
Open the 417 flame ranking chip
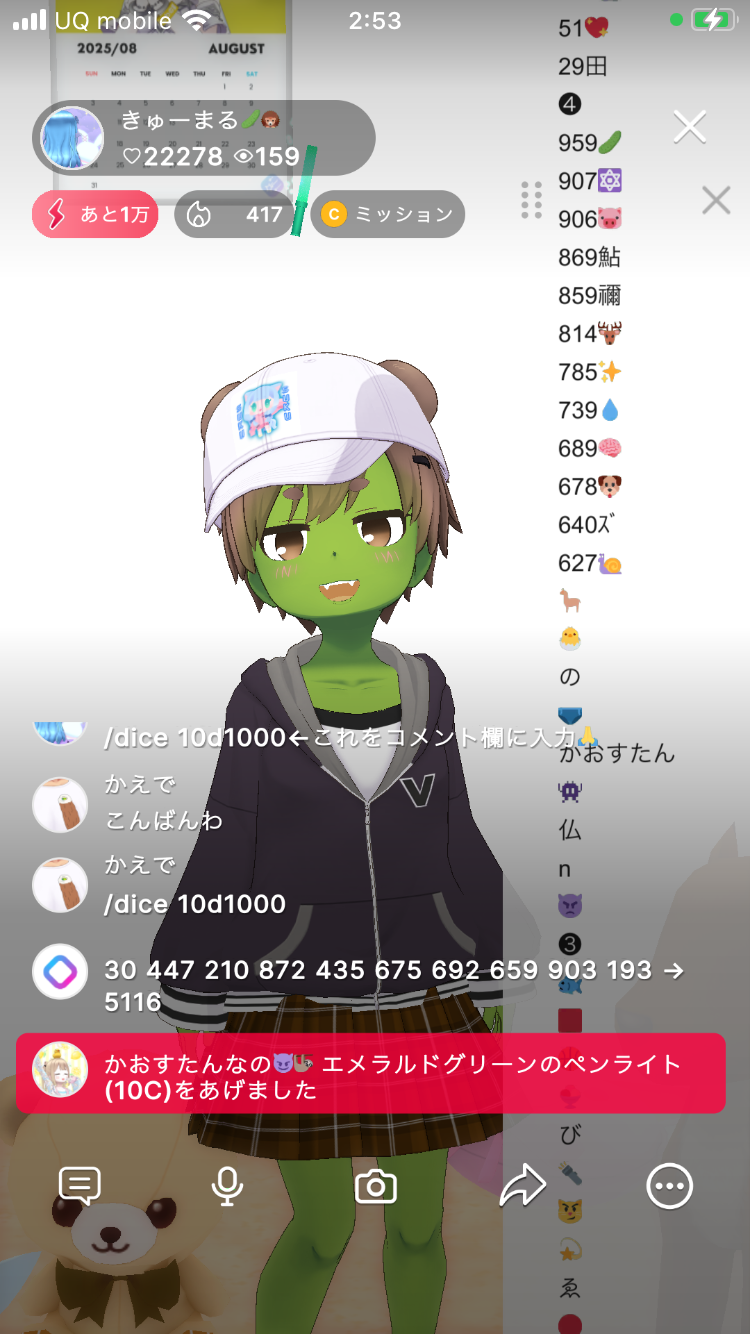point(234,214)
